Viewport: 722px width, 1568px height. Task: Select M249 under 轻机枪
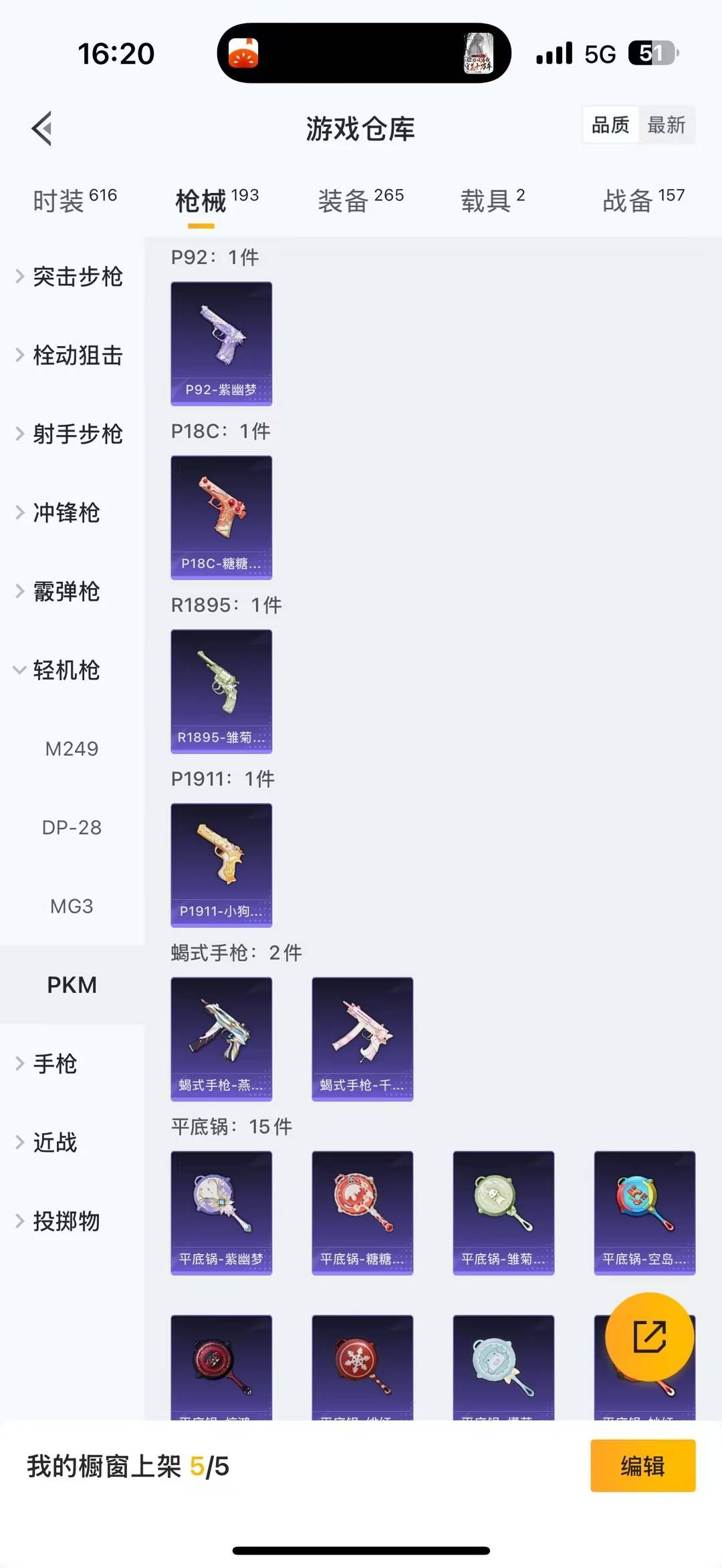click(72, 748)
